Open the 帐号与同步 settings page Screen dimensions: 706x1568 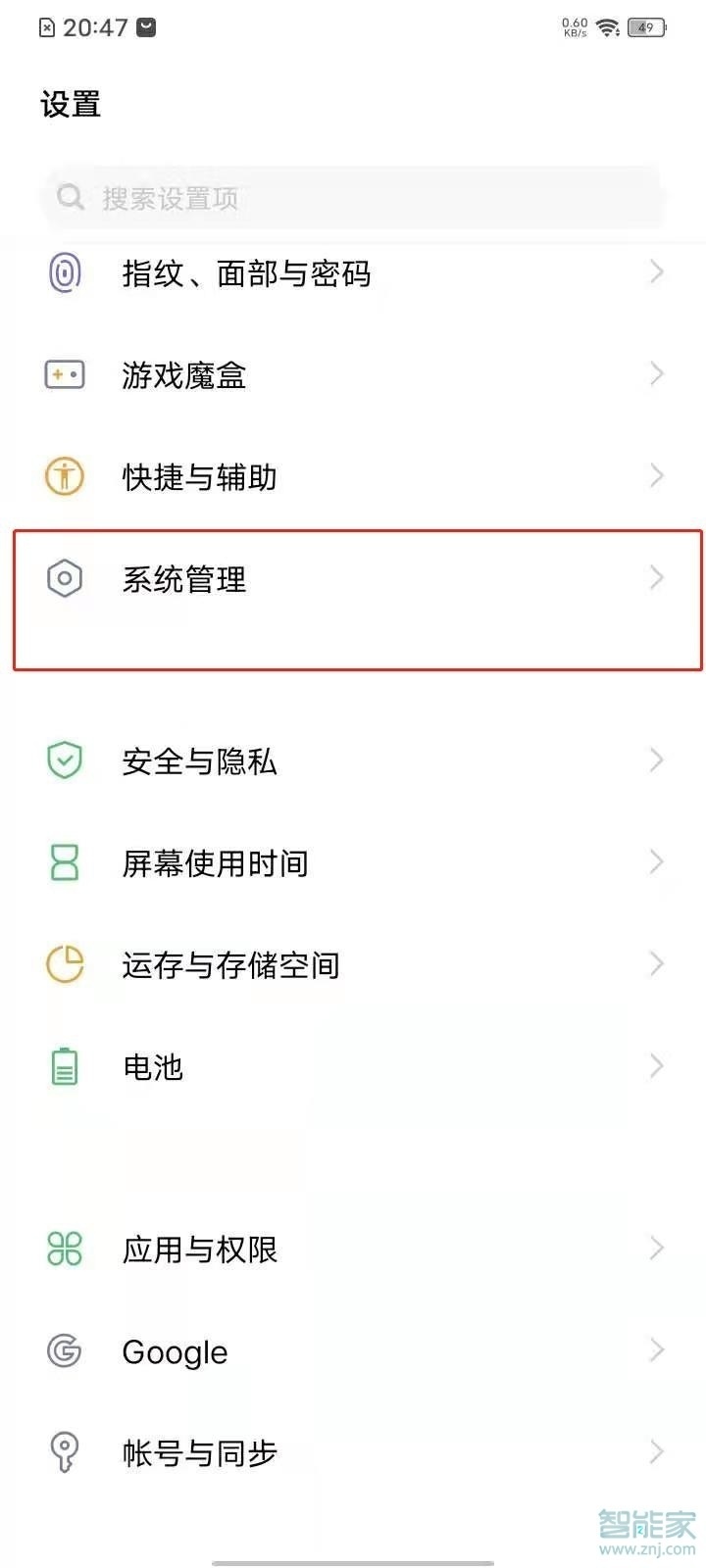coord(353,1452)
